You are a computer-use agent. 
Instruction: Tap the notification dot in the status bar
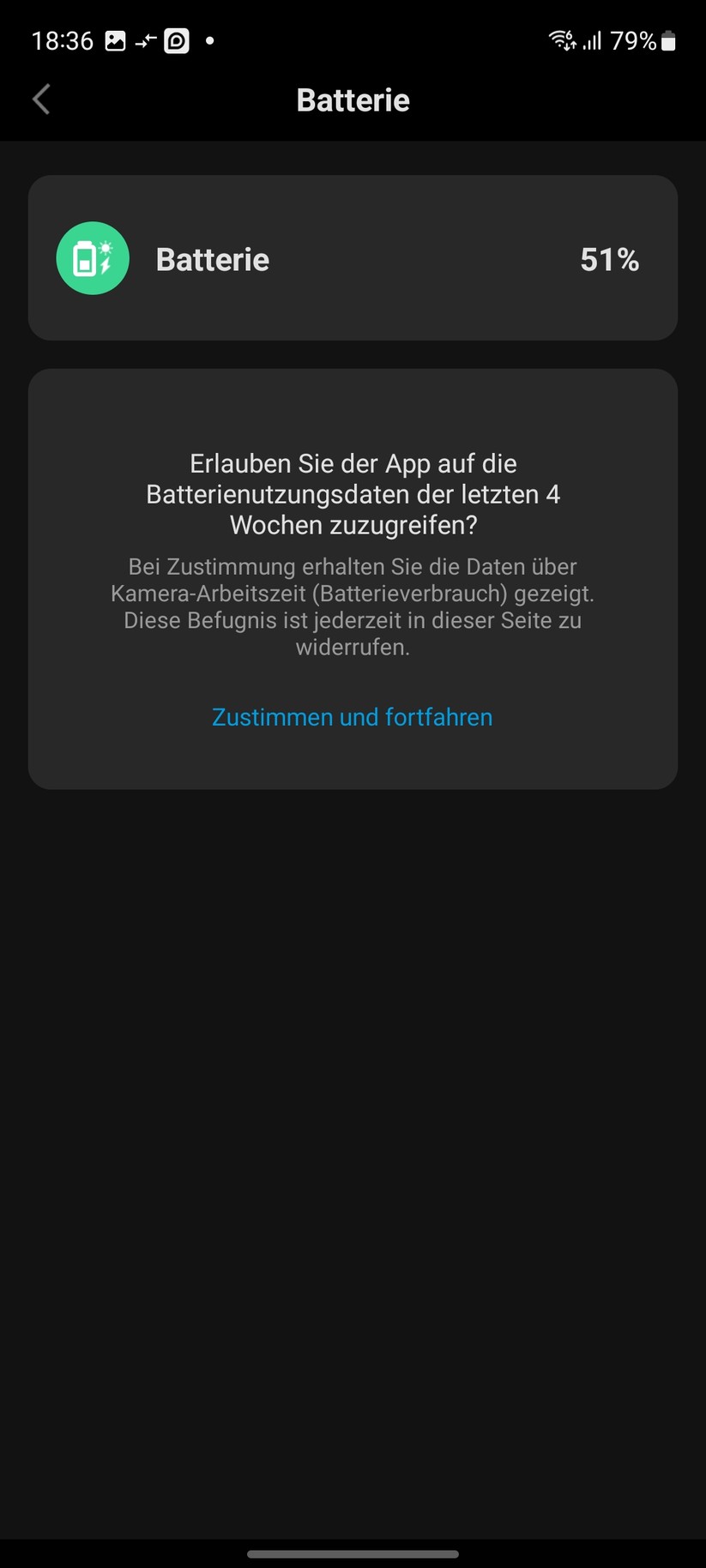(x=208, y=41)
